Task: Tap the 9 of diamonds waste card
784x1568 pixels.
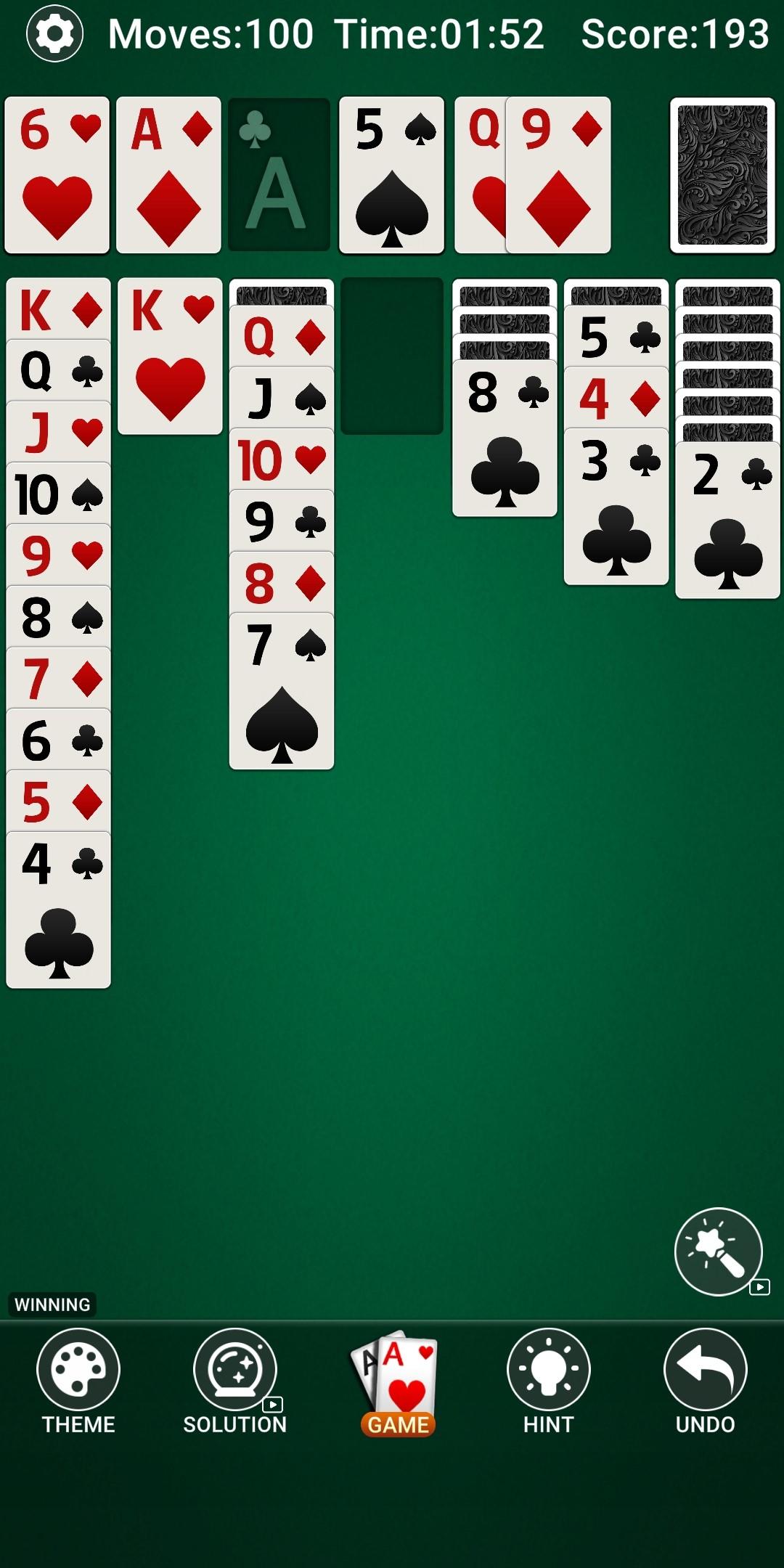Action: point(558,175)
